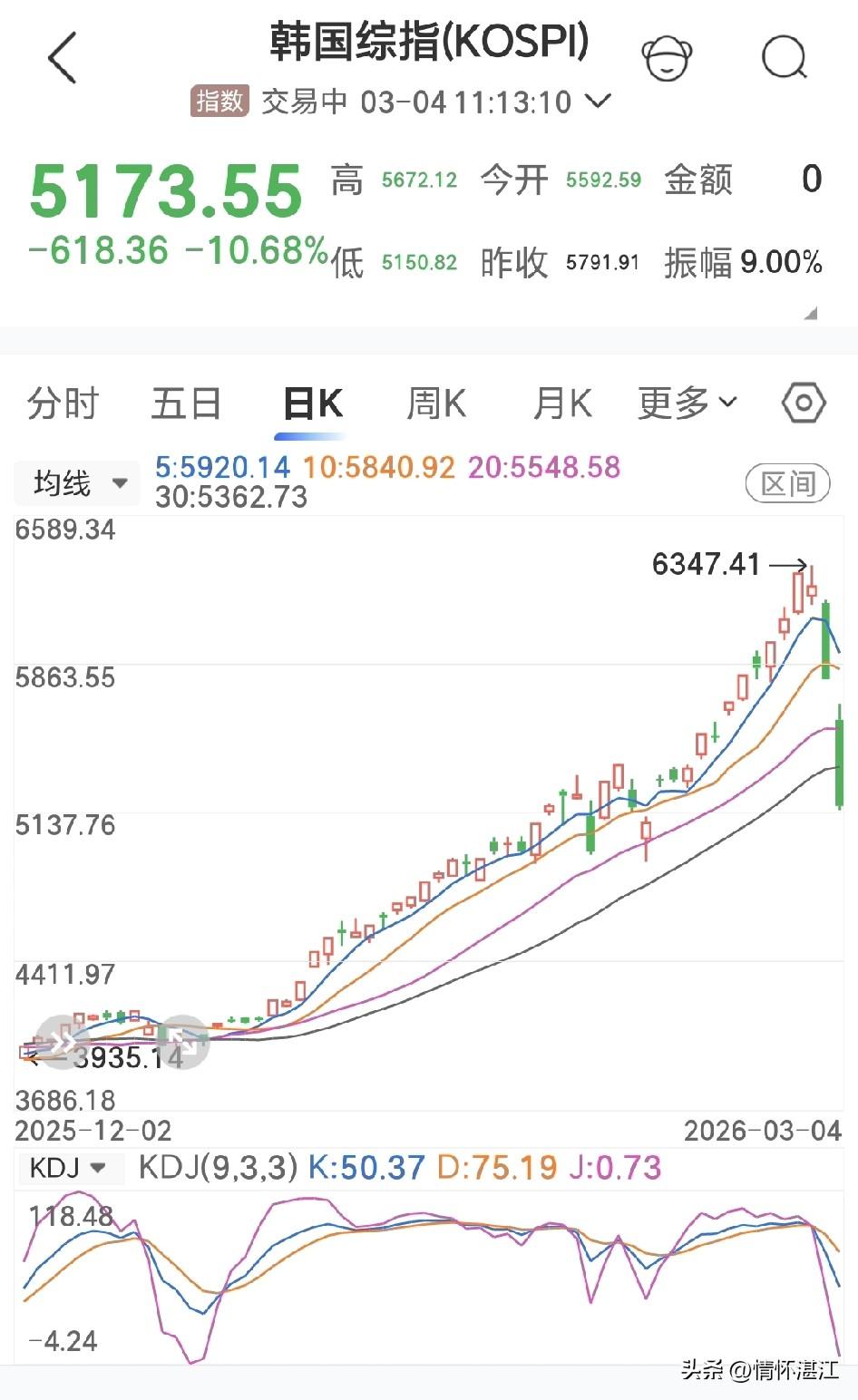Switch to the 五日 five-day tab
Image resolution: width=858 pixels, height=1400 pixels.
click(186, 403)
